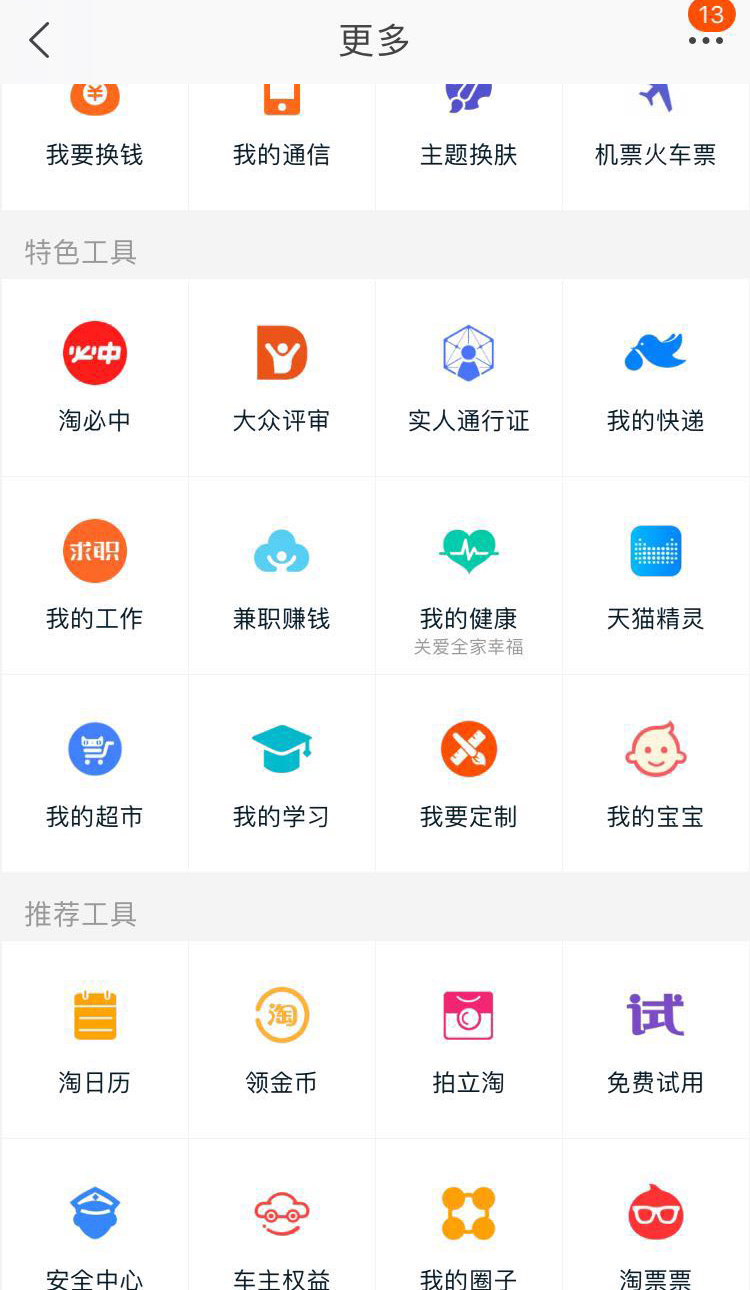Open 我的健康 health service
750x1290 pixels.
tap(468, 575)
